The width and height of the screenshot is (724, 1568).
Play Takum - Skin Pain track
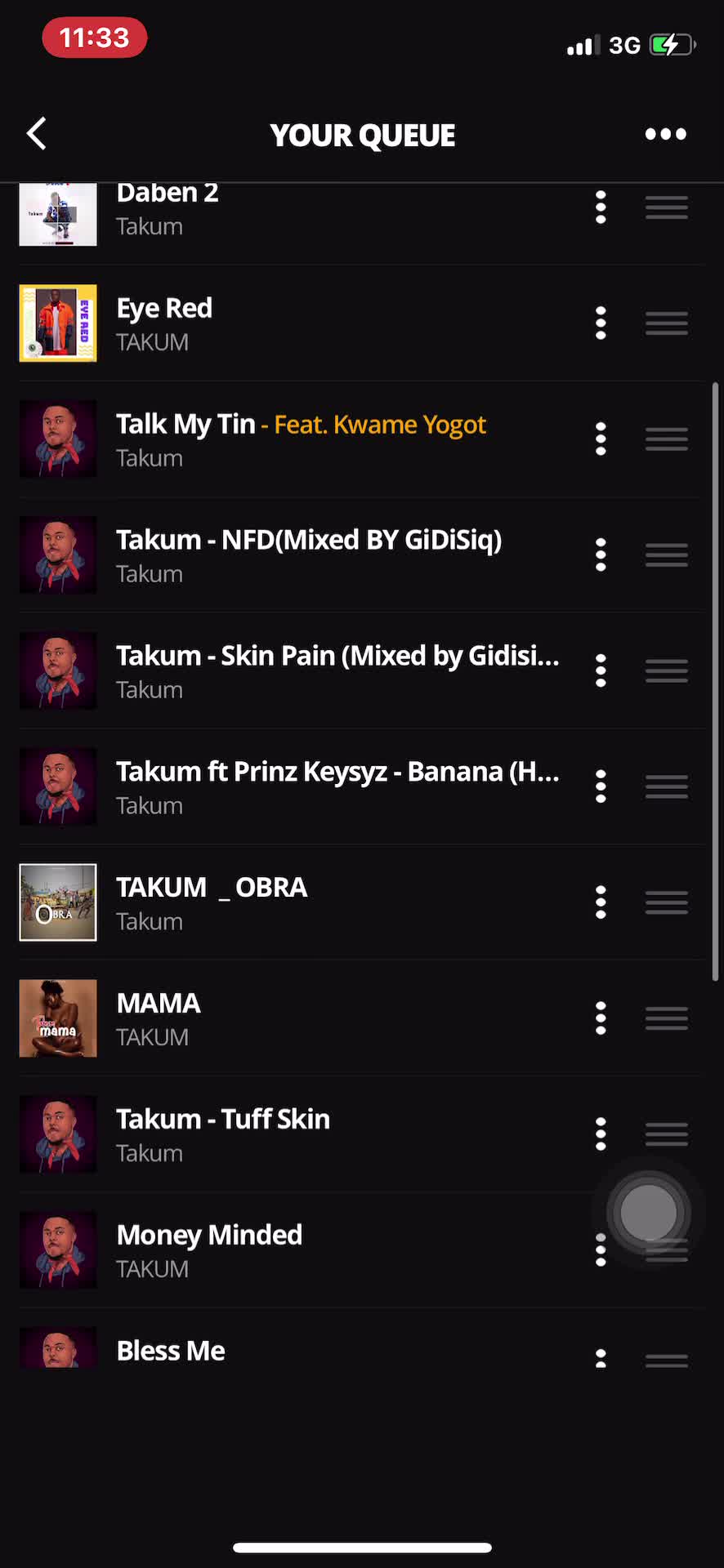327,671
